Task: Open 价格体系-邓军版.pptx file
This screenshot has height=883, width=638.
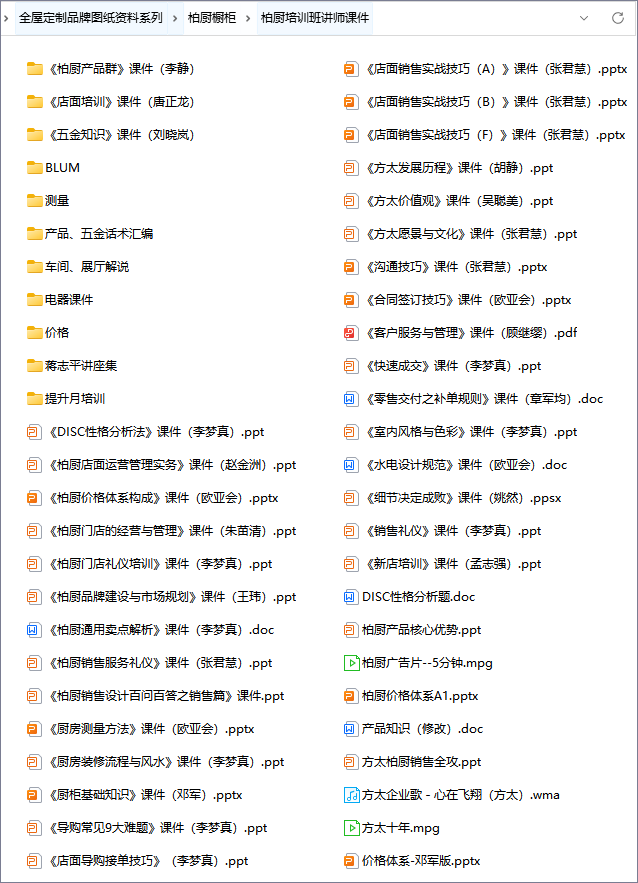Action: click(420, 861)
